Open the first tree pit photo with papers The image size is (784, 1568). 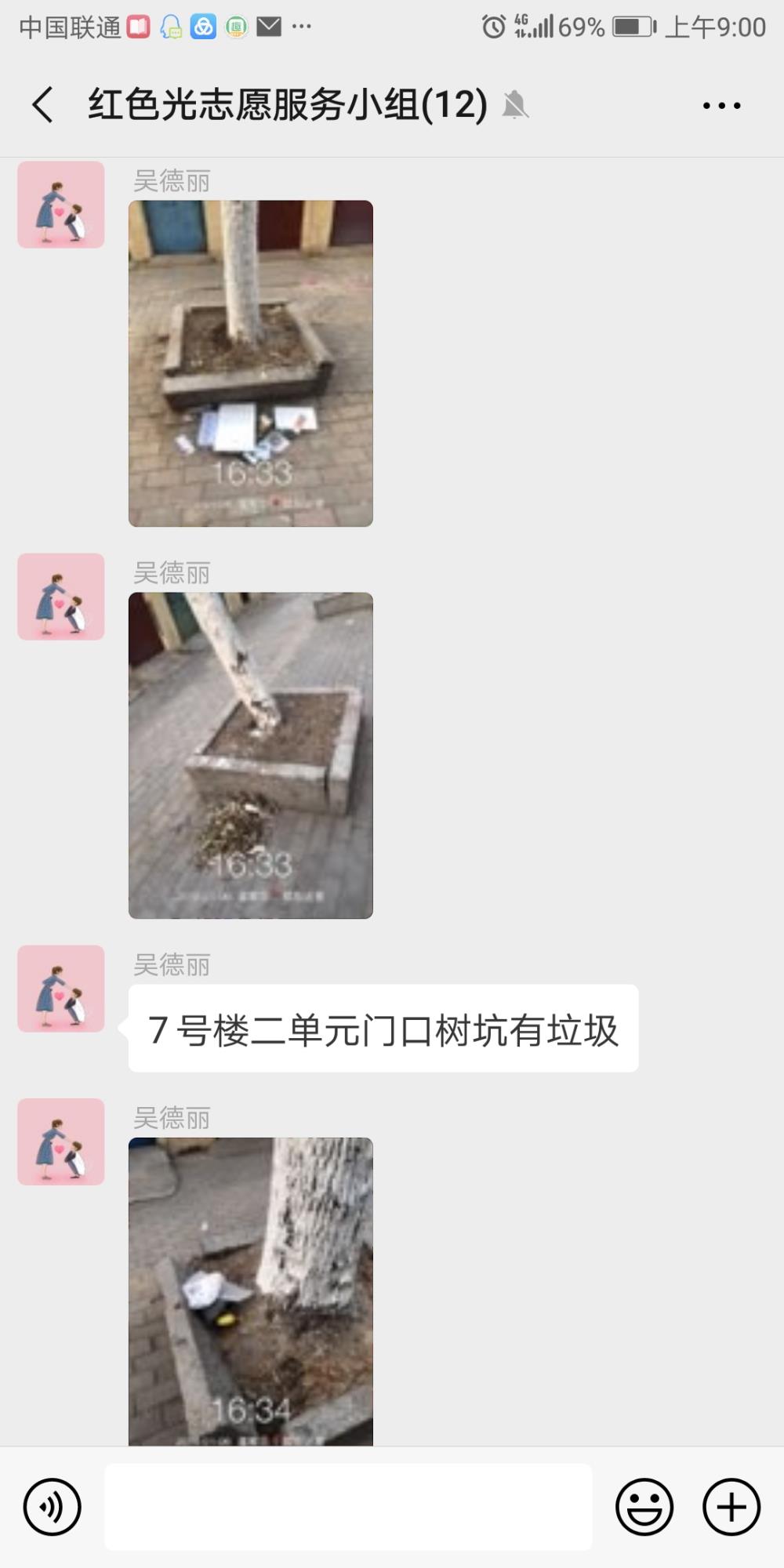pyautogui.click(x=251, y=363)
